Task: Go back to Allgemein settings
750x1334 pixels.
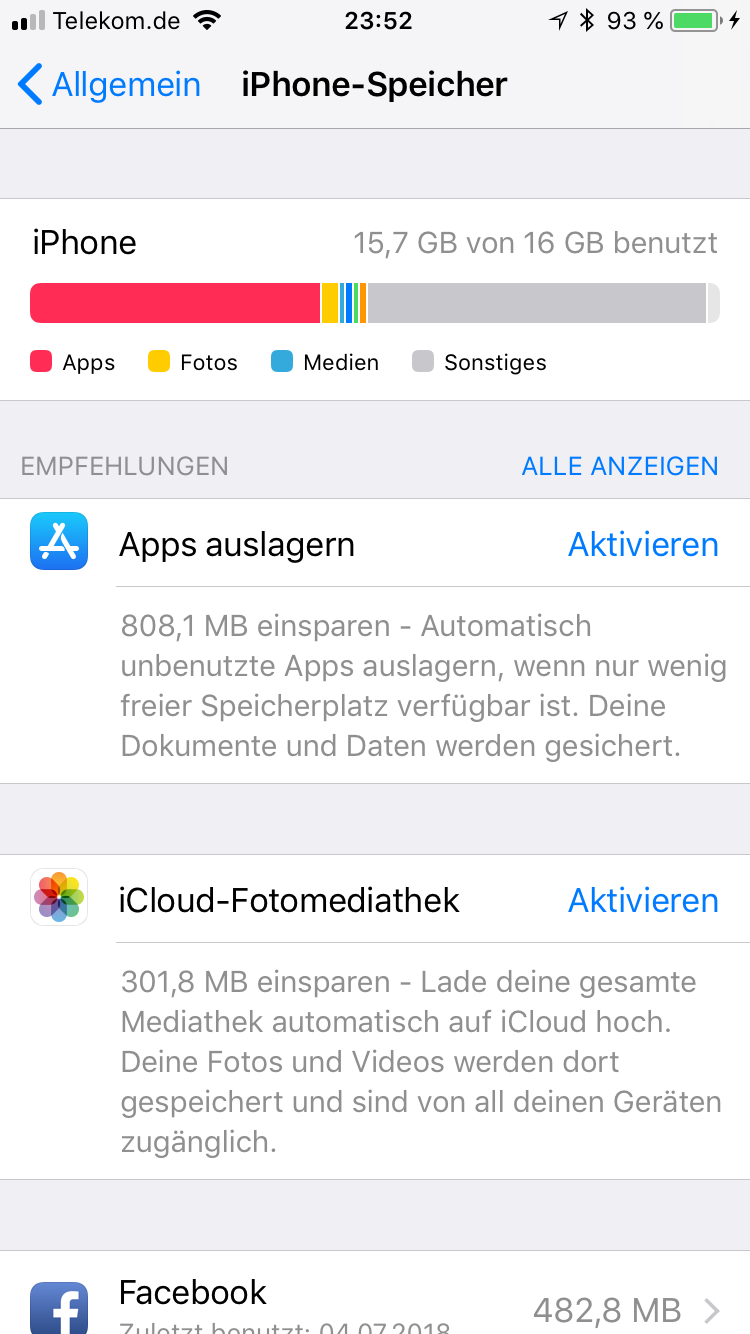Action: [x=110, y=85]
